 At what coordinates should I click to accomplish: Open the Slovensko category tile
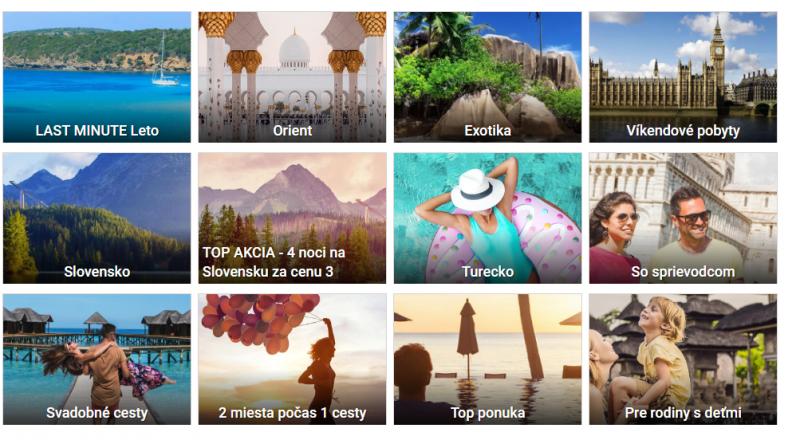click(97, 218)
